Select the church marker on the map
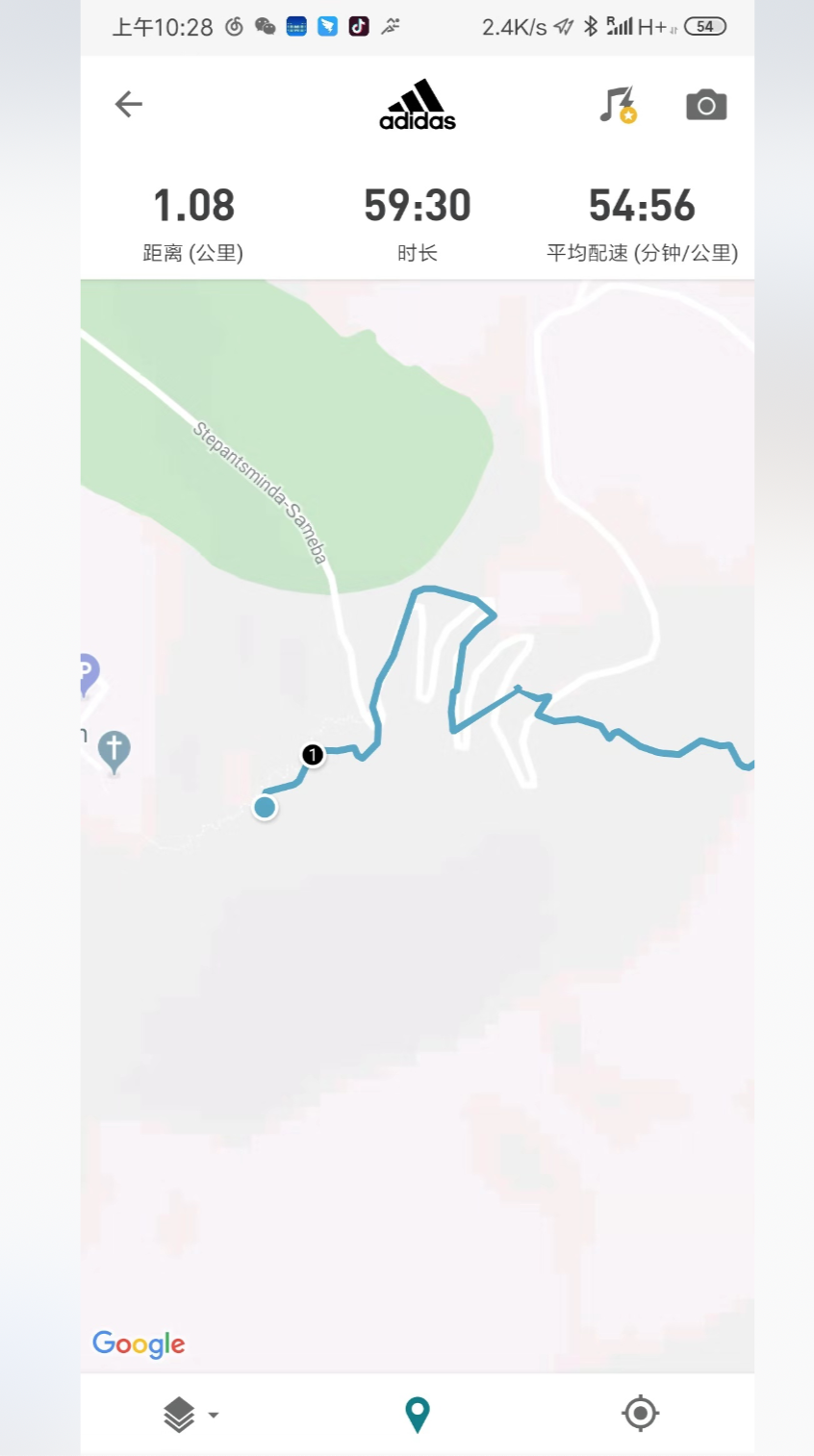Screen dimensions: 814x1456 (x=114, y=749)
